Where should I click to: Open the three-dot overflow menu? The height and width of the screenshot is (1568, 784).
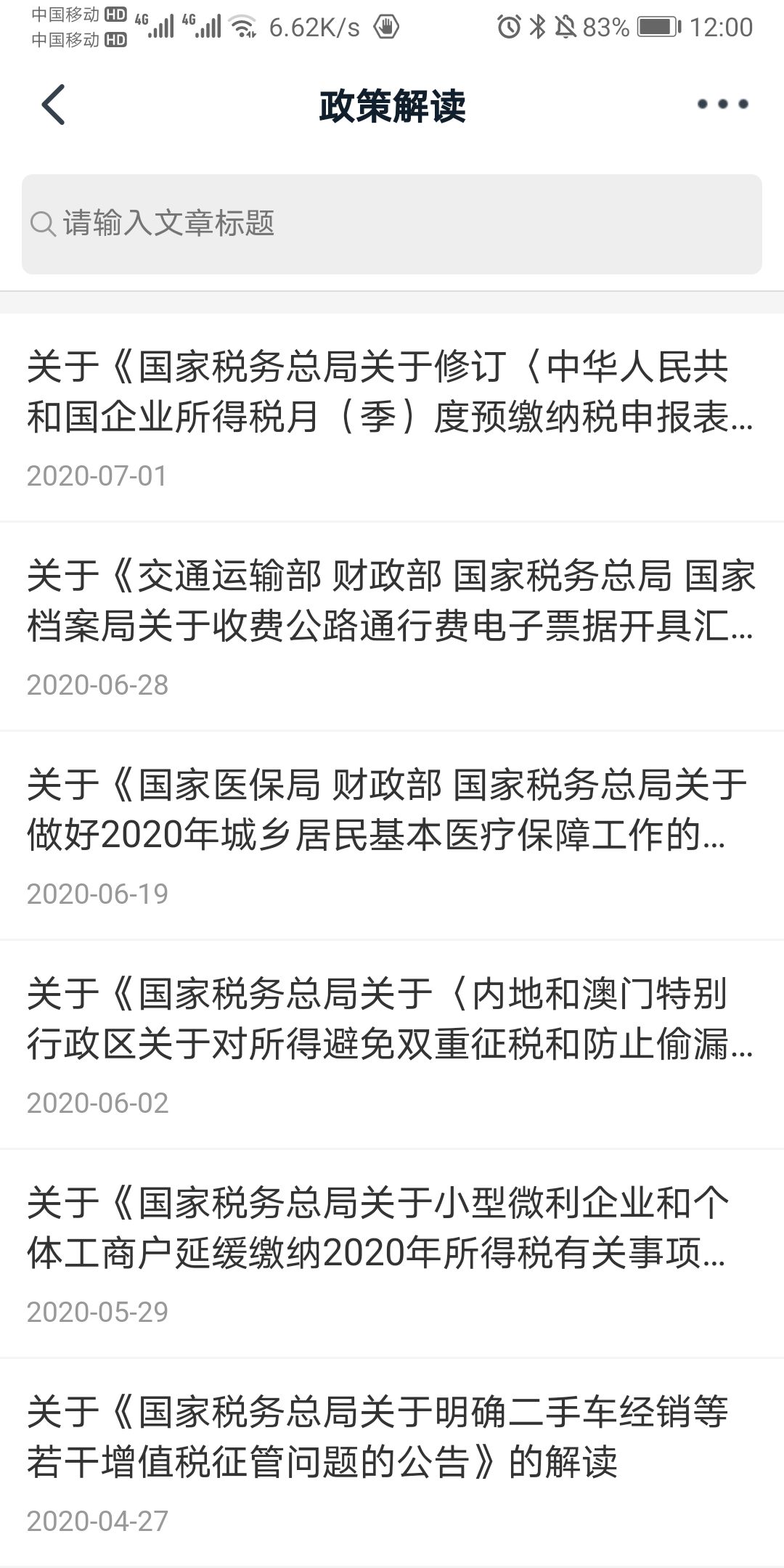click(722, 105)
